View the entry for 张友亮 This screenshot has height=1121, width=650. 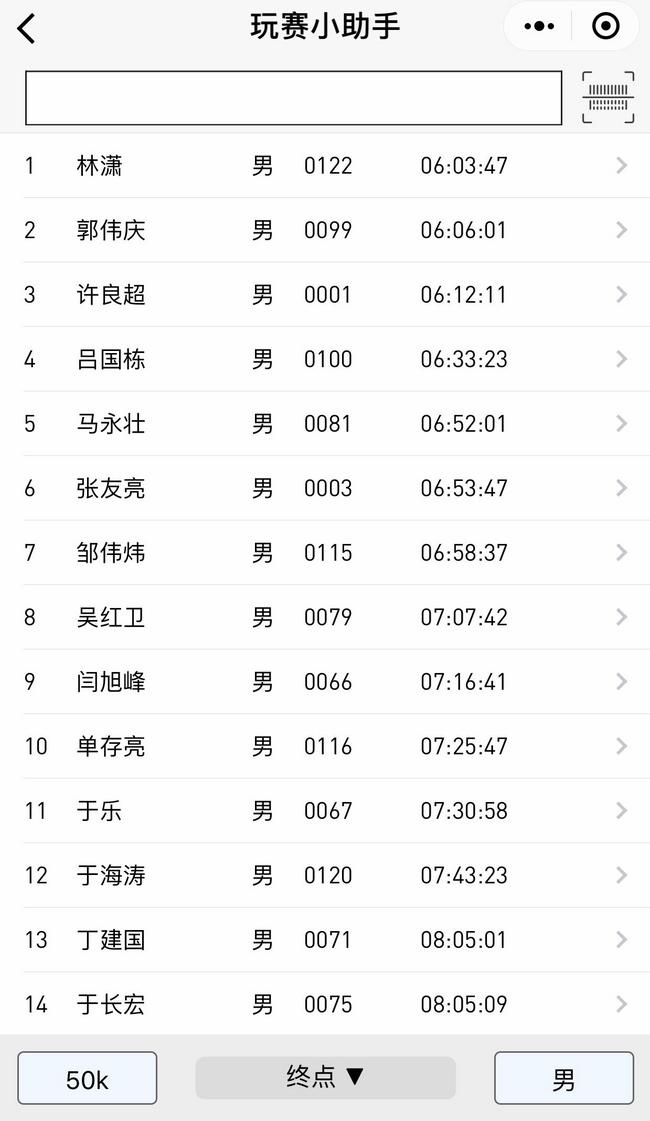(325, 488)
